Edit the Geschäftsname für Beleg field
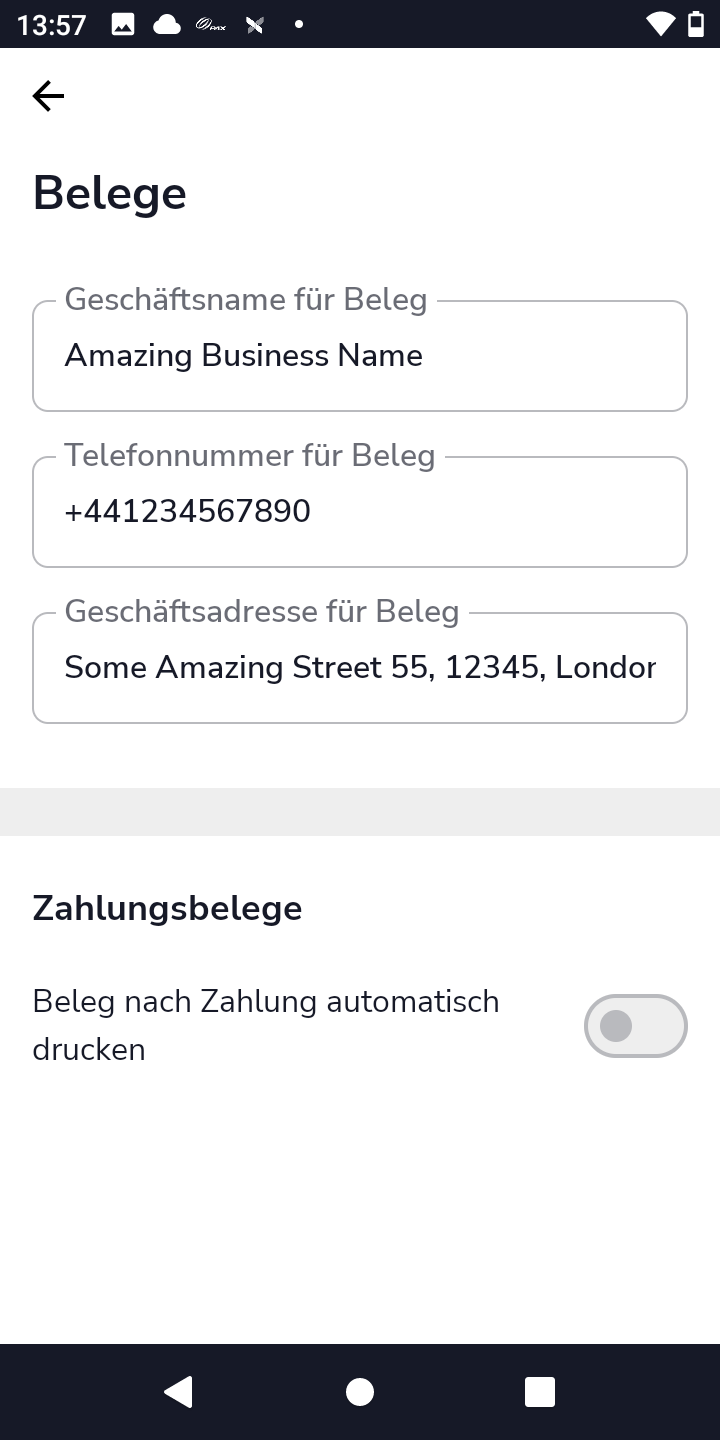The image size is (720, 1440). pyautogui.click(x=360, y=356)
